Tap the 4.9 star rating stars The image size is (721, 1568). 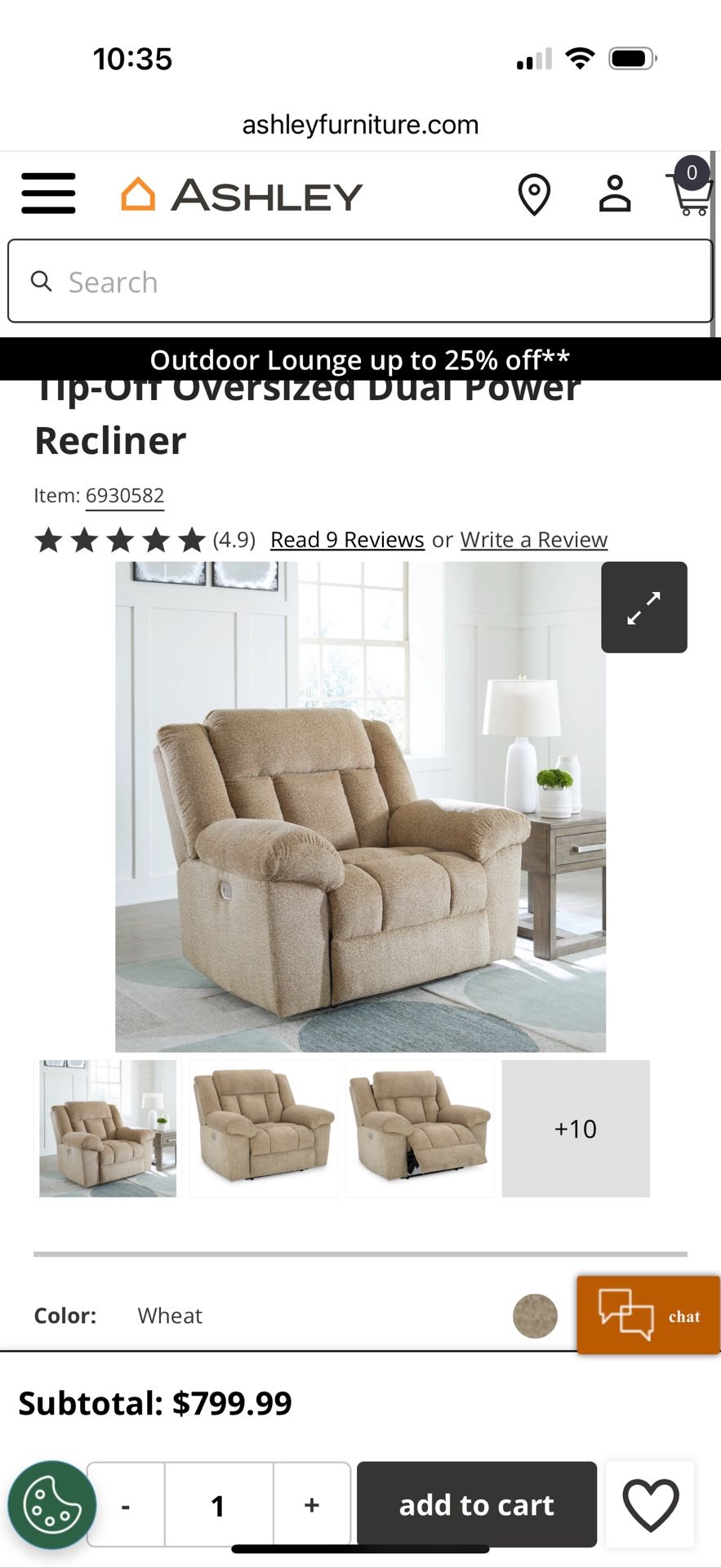(119, 539)
